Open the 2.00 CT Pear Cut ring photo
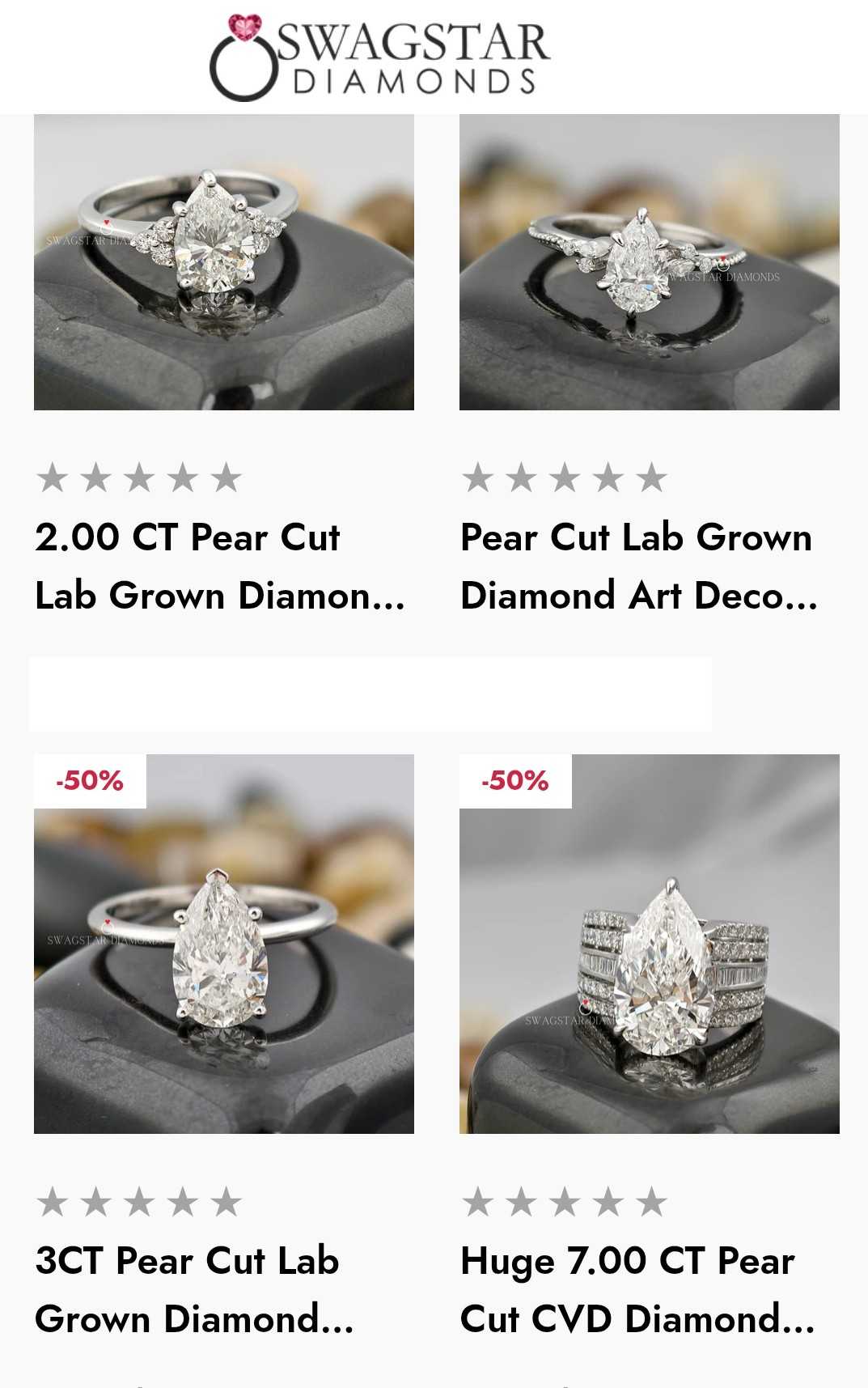The width and height of the screenshot is (868, 1388). coord(224,261)
